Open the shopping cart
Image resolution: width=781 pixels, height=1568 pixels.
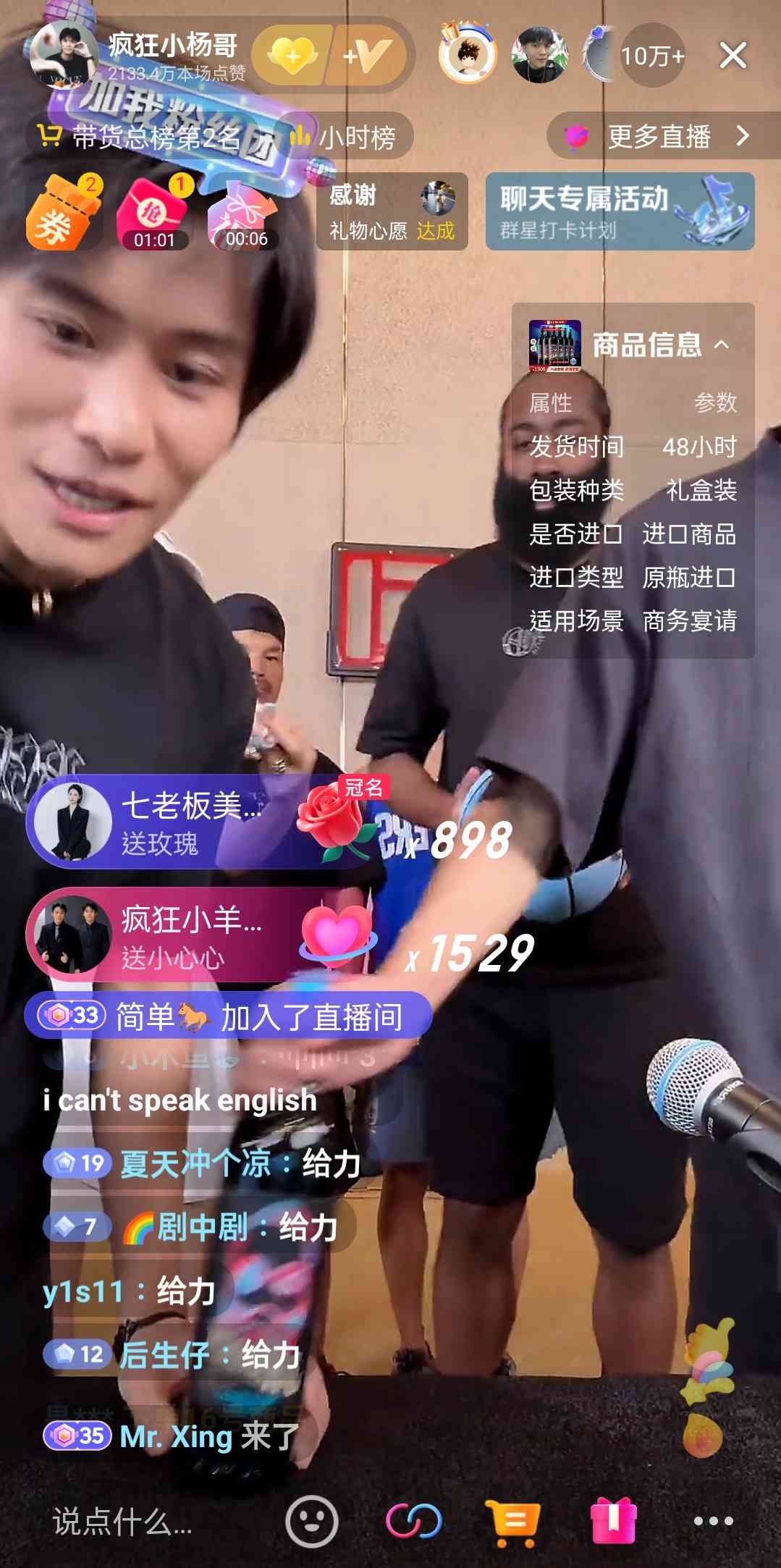(513, 1522)
